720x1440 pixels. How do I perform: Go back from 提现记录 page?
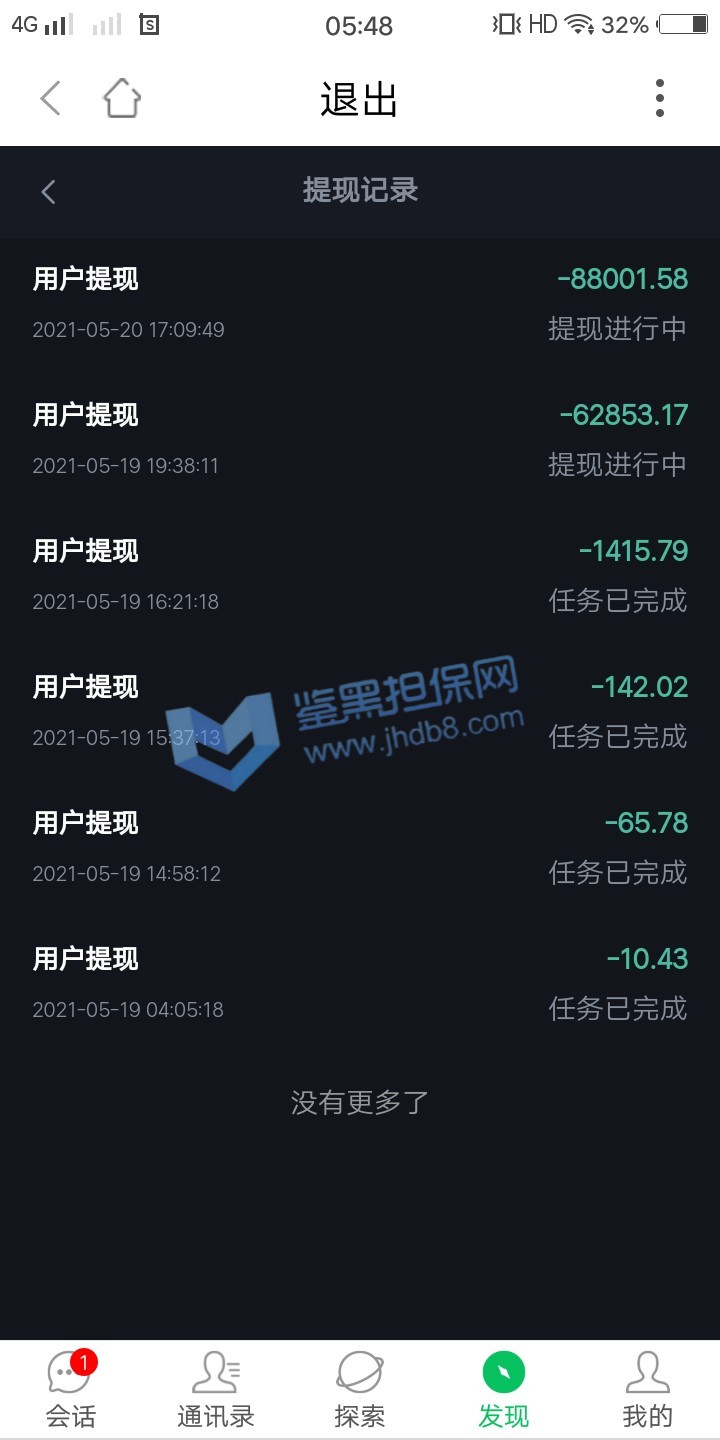(x=49, y=191)
